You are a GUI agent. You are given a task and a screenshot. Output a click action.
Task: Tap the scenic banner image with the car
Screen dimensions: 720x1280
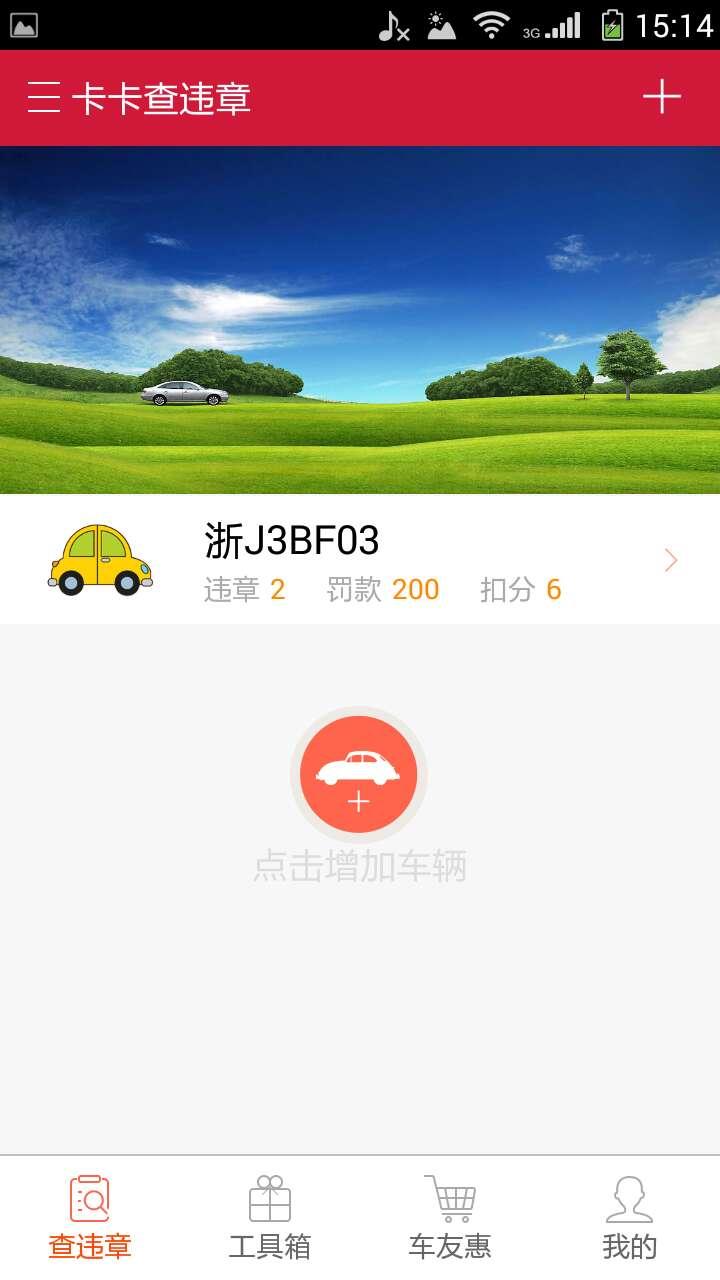[x=360, y=320]
